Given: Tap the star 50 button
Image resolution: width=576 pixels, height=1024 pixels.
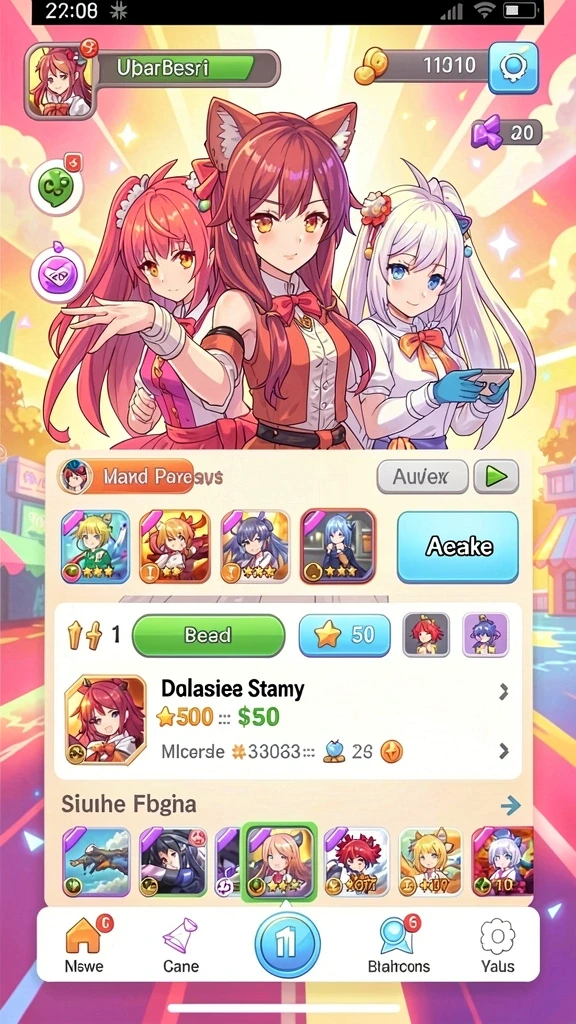Looking at the screenshot, I should 344,635.
